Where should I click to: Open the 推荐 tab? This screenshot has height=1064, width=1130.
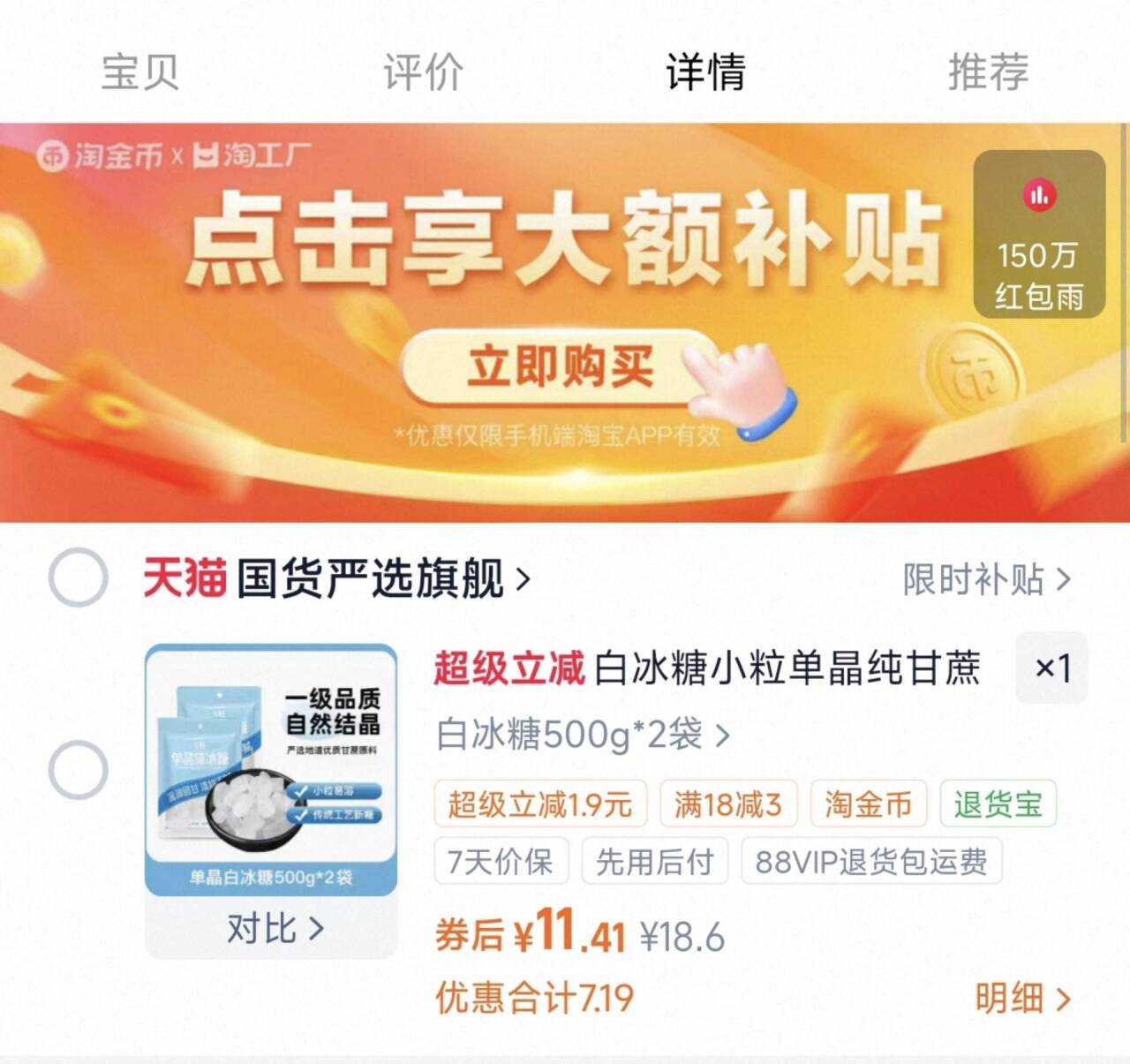click(988, 72)
